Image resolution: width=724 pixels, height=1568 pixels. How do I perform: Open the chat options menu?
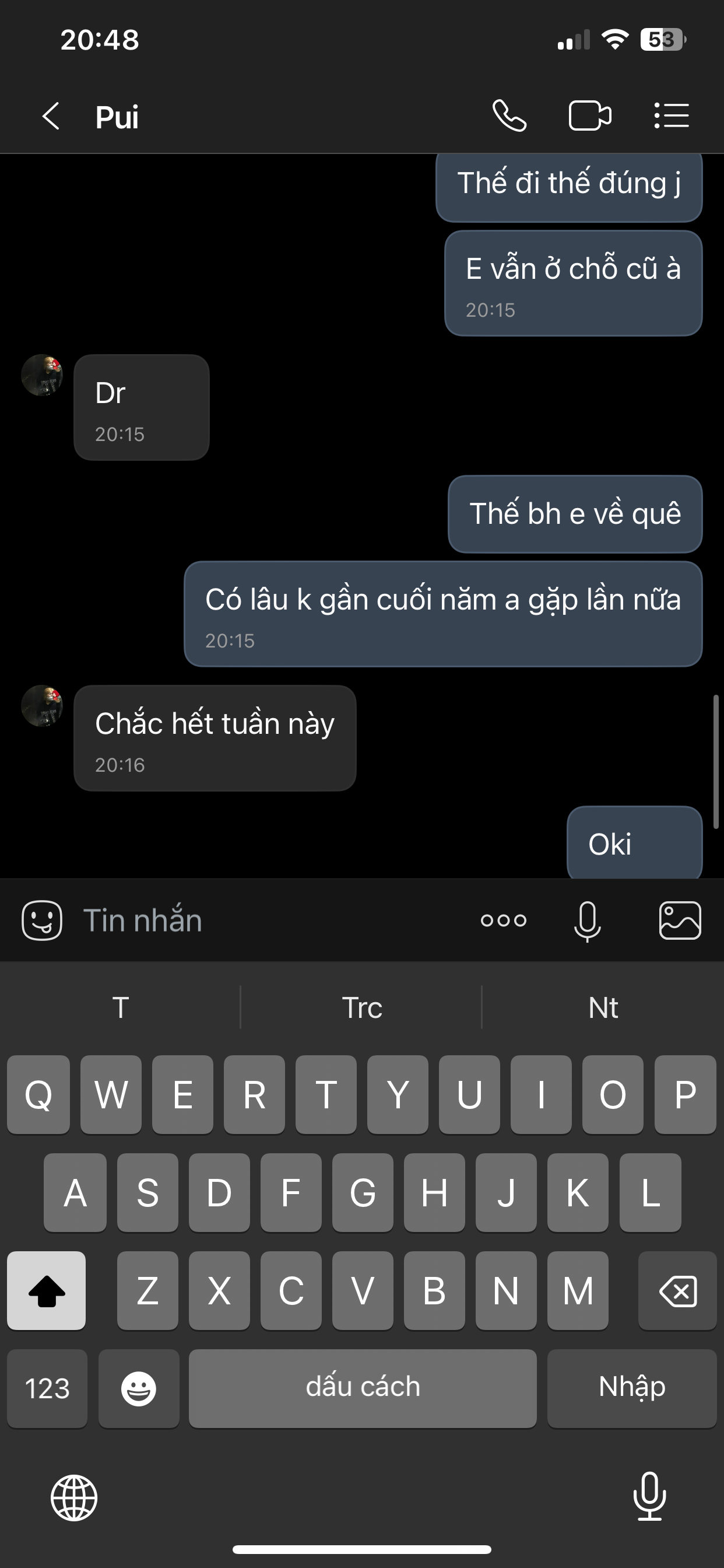click(x=672, y=116)
